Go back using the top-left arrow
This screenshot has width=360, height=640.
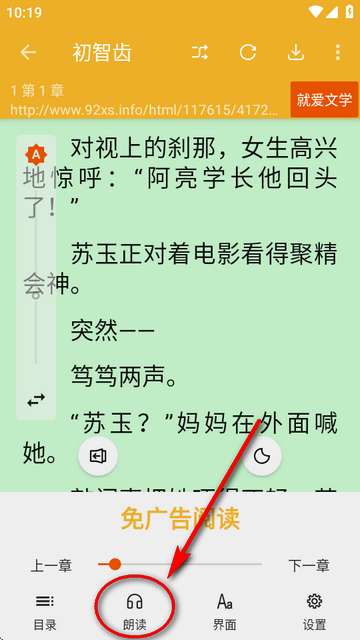coord(28,52)
